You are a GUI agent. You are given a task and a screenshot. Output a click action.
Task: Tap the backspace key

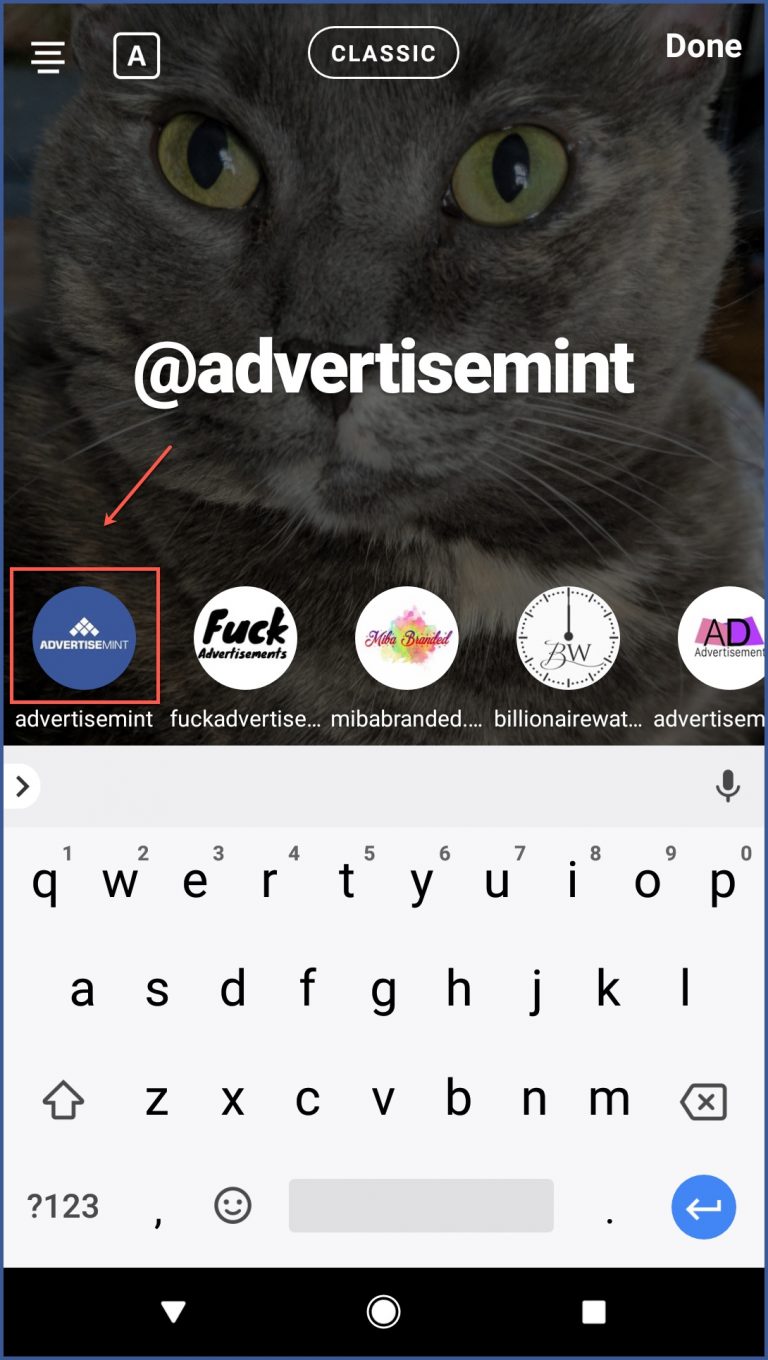pyautogui.click(x=703, y=1103)
